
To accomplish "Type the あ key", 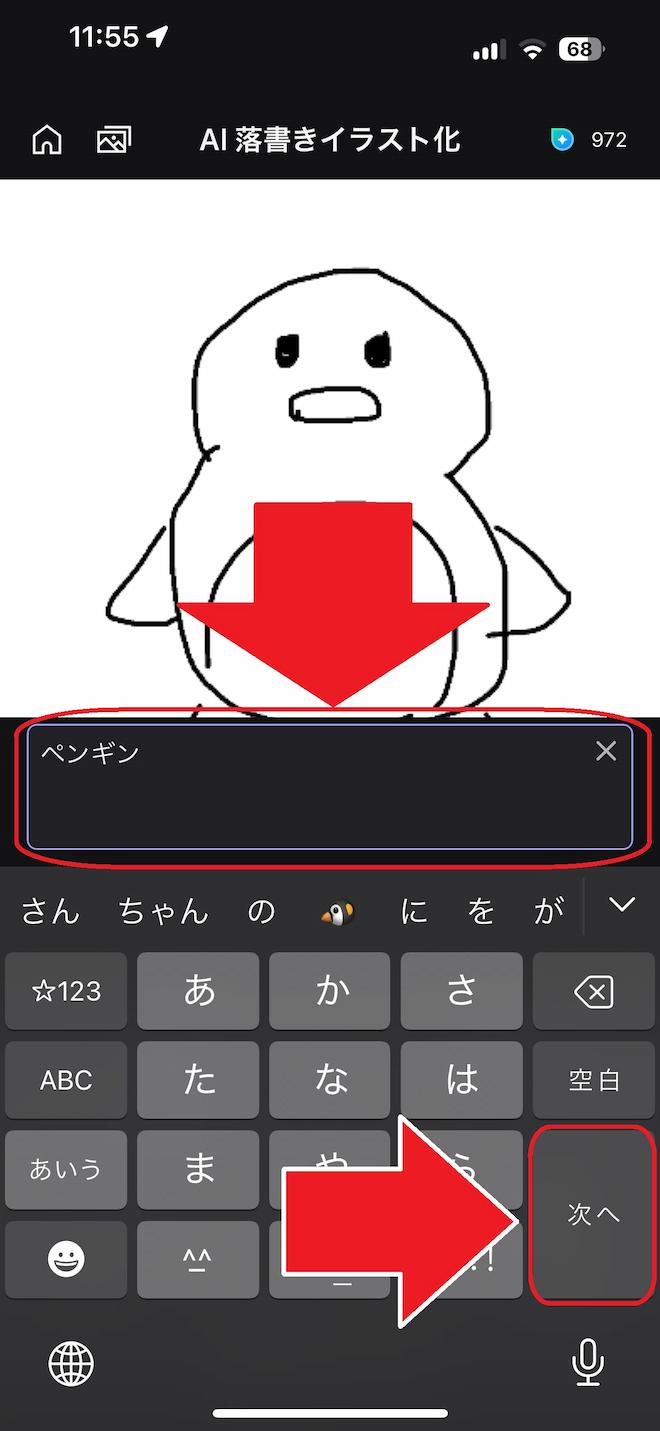I will pyautogui.click(x=198, y=991).
